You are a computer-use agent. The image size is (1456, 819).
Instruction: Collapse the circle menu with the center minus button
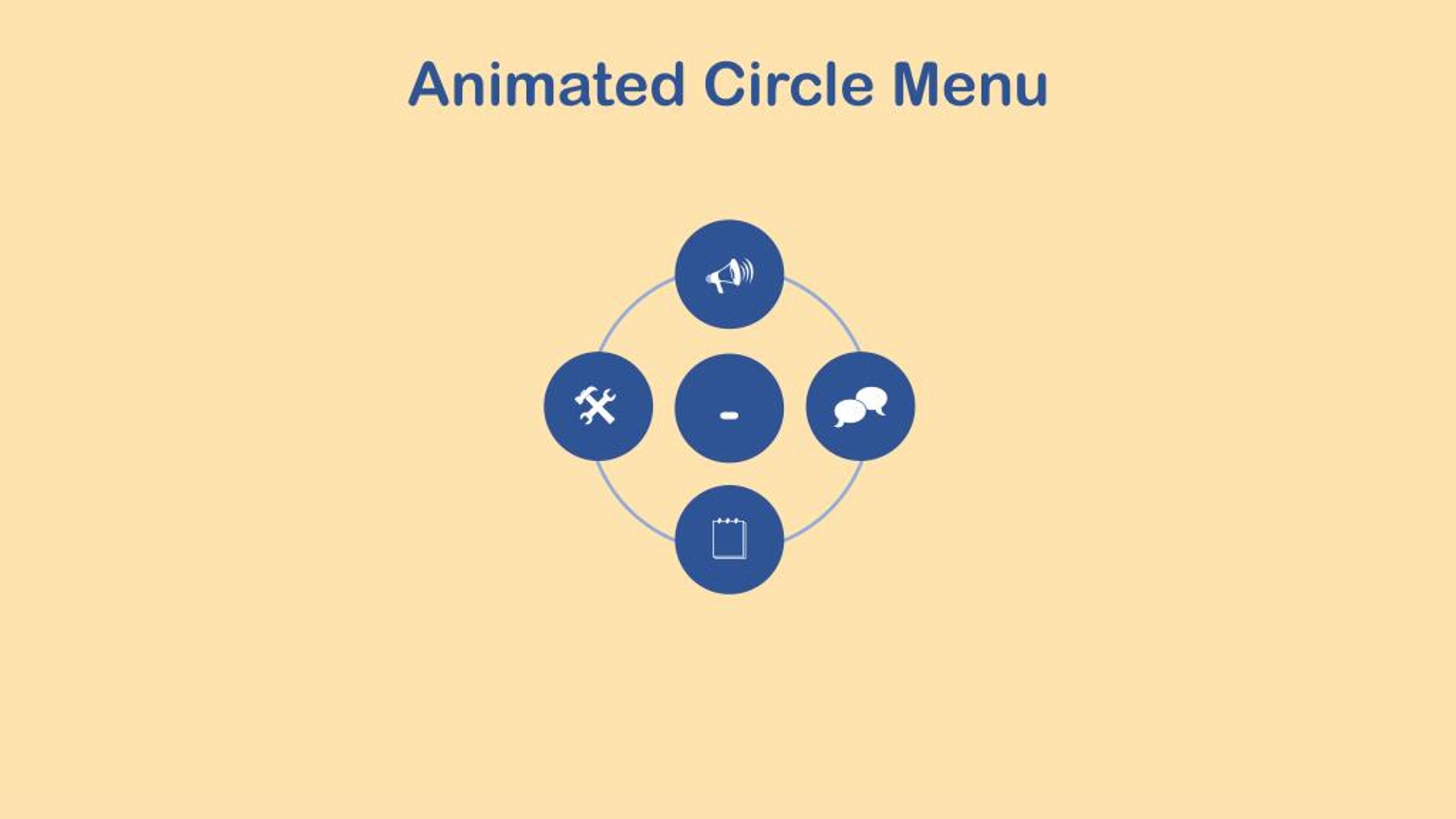pyautogui.click(x=729, y=408)
